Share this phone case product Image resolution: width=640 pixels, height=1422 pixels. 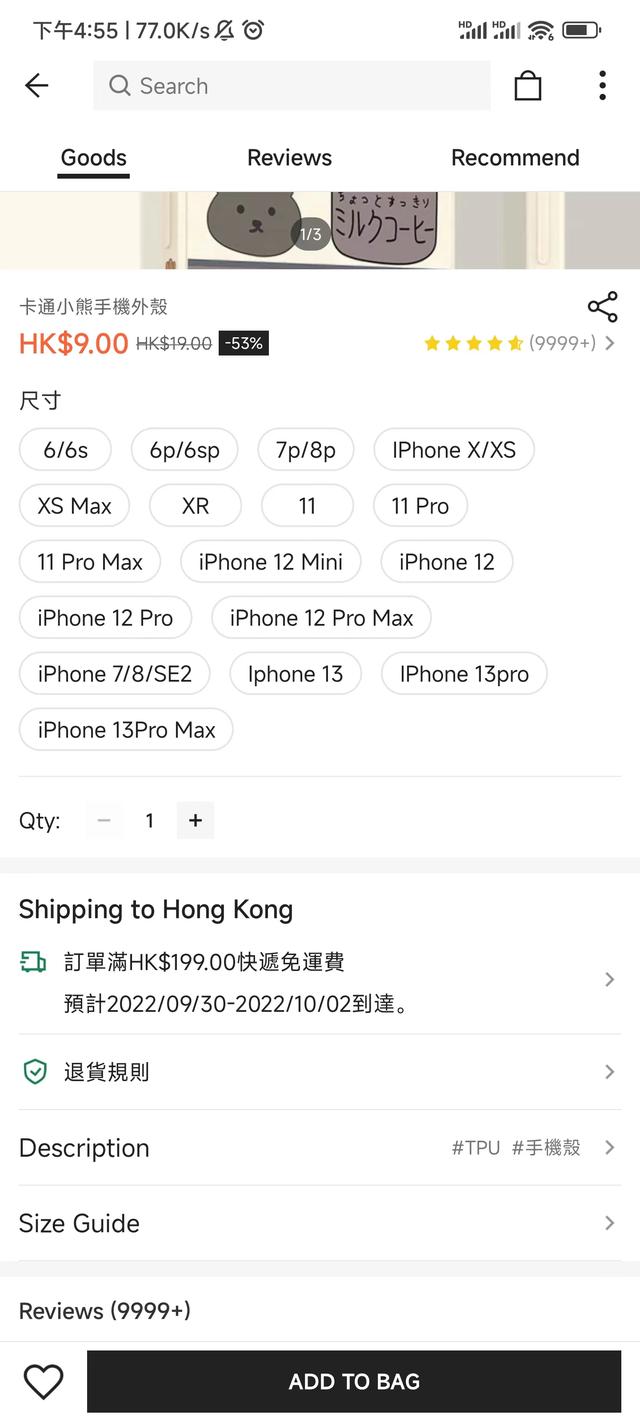[x=602, y=307]
